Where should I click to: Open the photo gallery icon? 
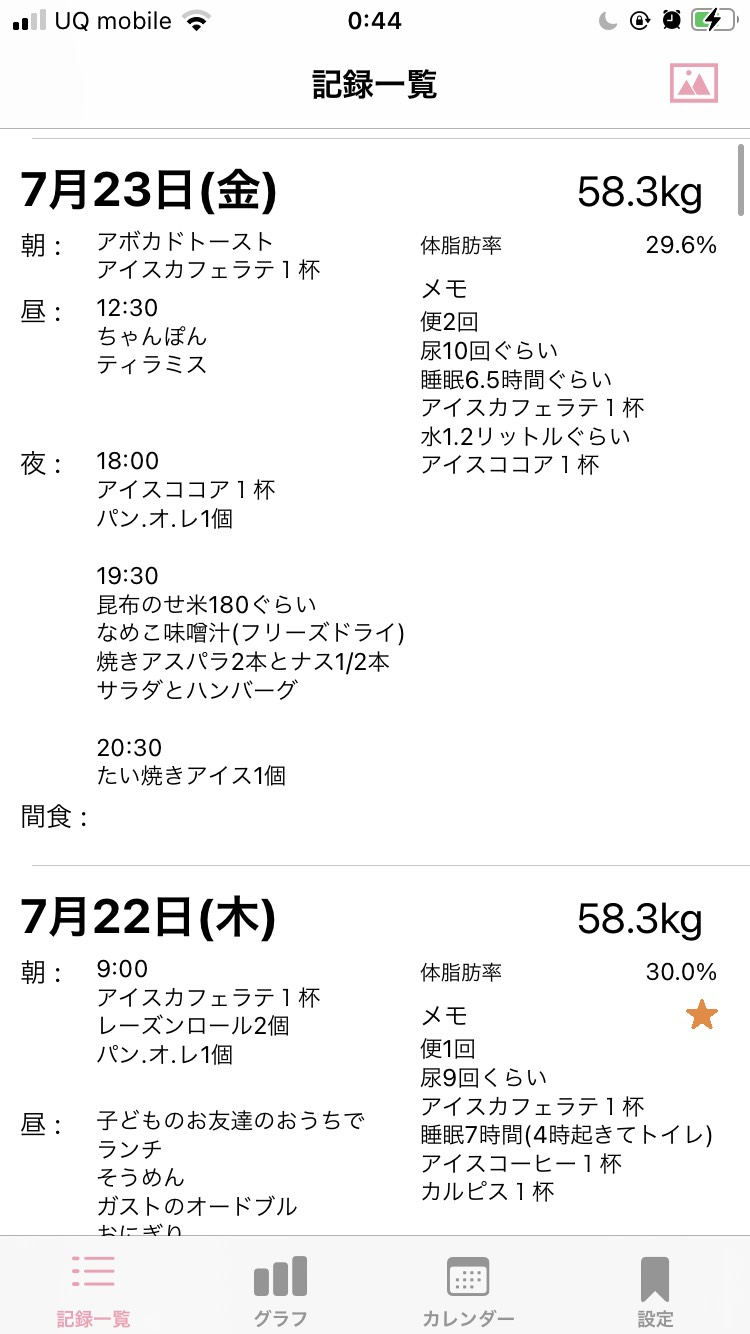tap(693, 84)
